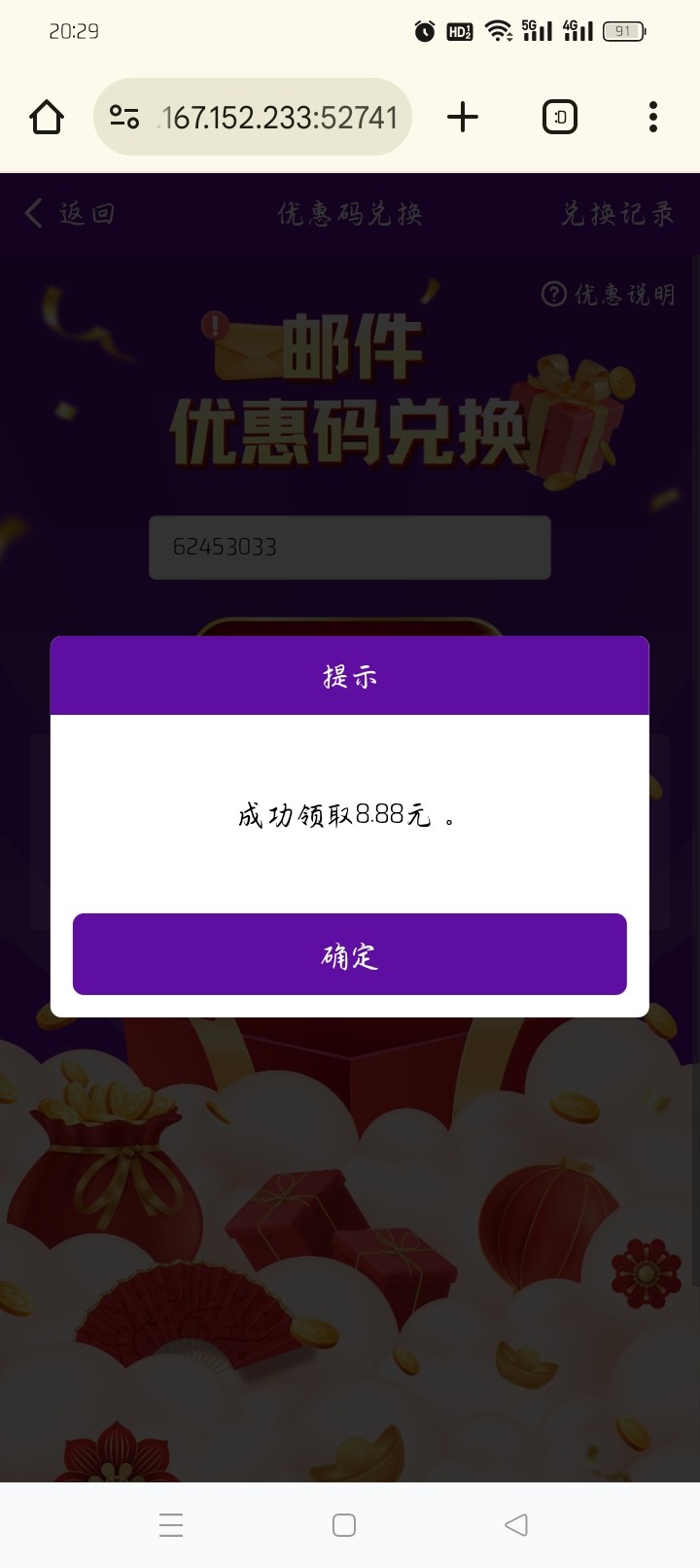The height and width of the screenshot is (1568, 700).
Task: Tap 确定 to confirm the dialog
Action: coord(349,954)
